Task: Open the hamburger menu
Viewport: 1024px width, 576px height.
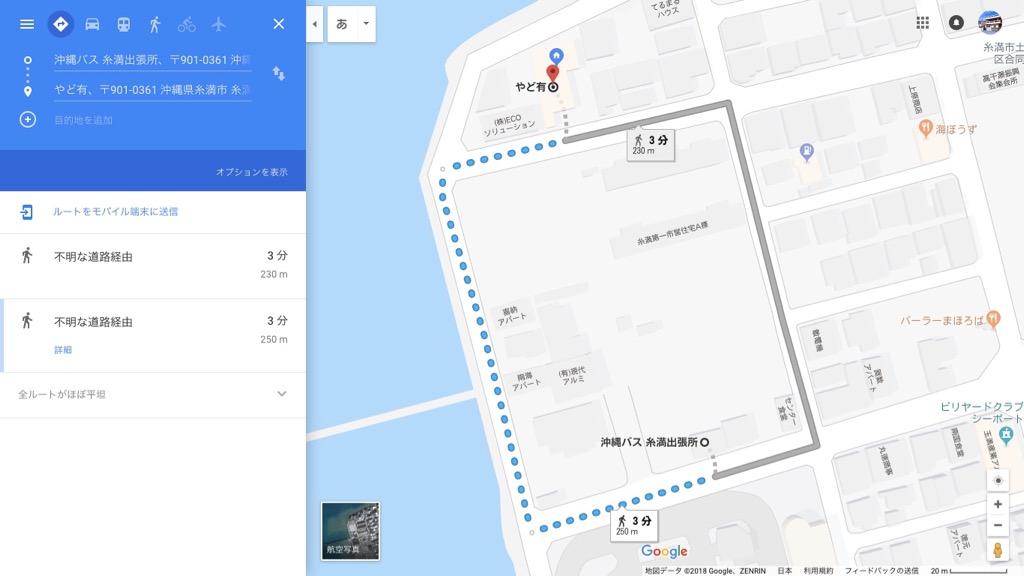Action: coord(27,24)
